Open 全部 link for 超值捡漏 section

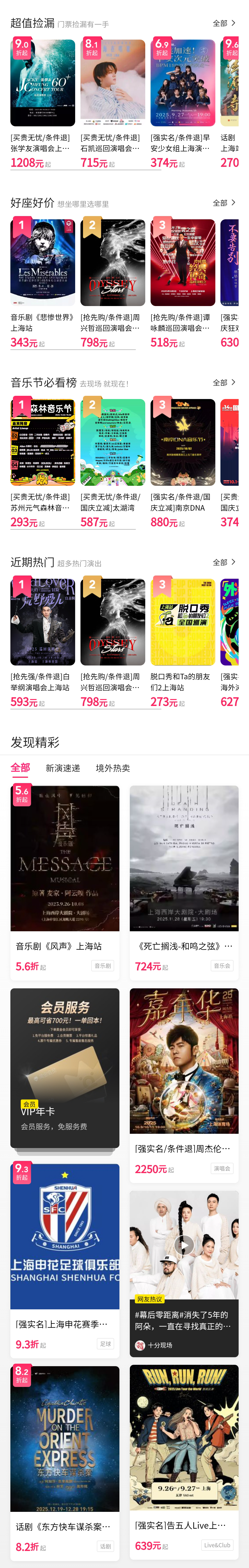click(x=223, y=23)
